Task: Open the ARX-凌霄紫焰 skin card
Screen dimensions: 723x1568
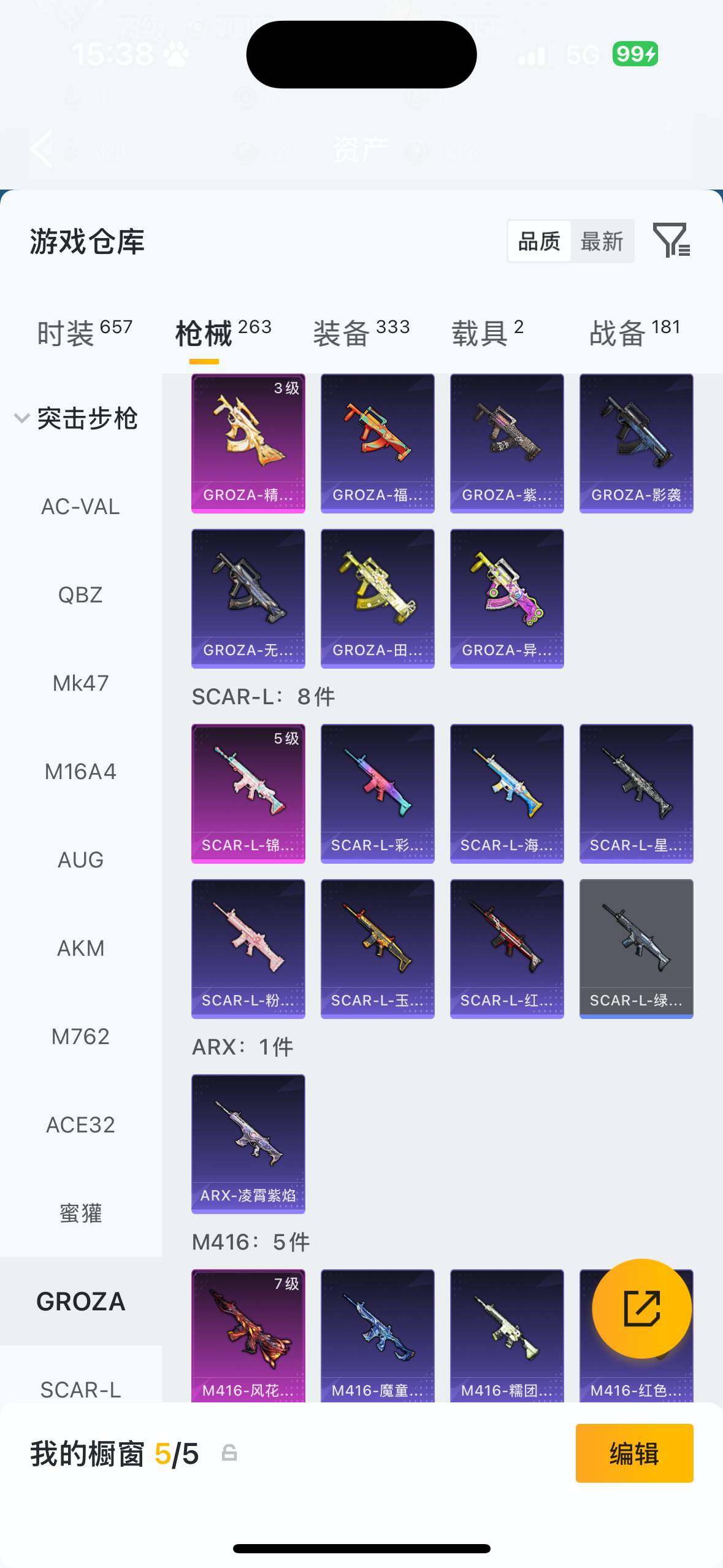Action: [248, 1143]
